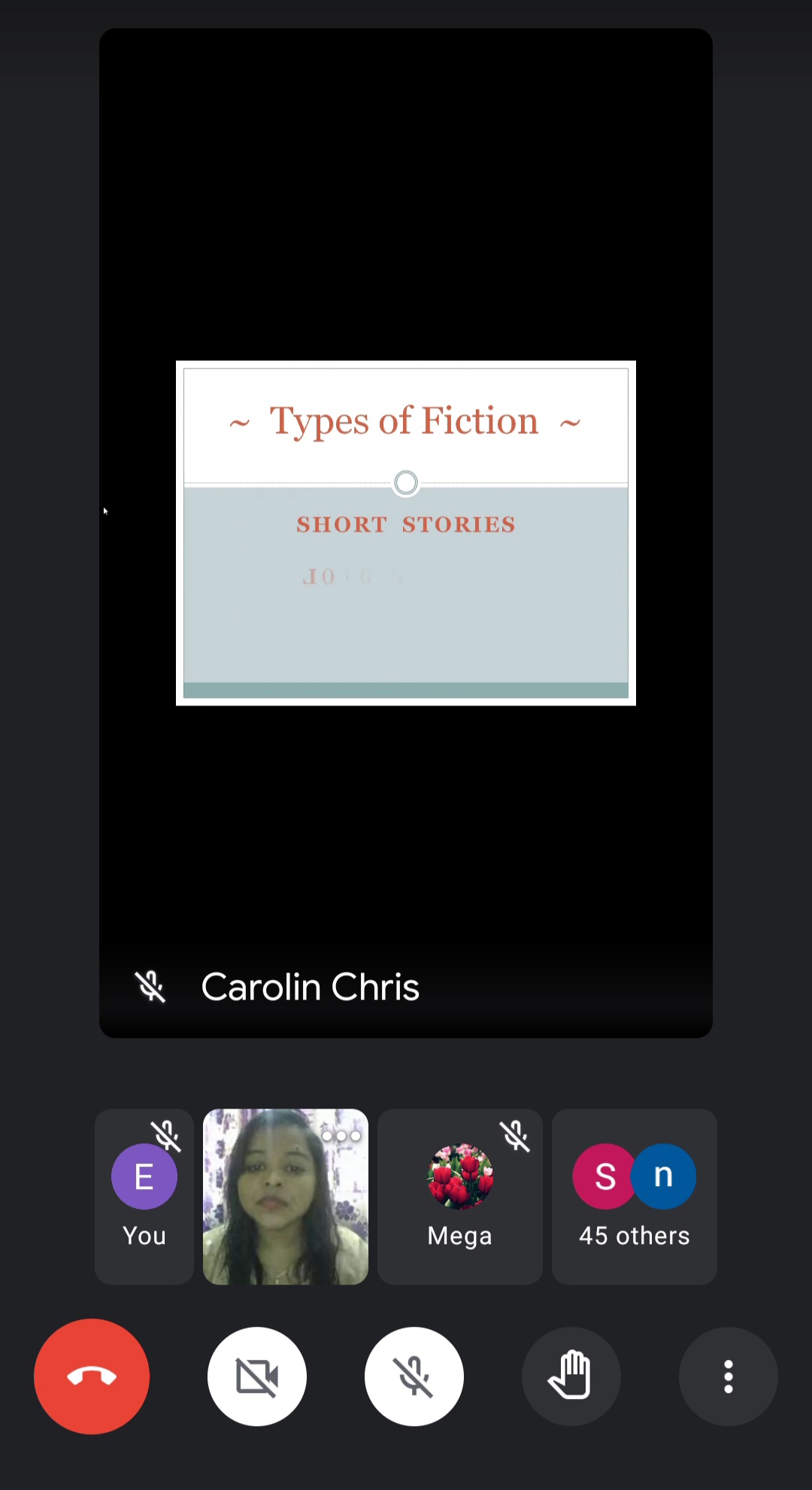This screenshot has width=812, height=1490.
Task: Open Mega's participant tile
Action: click(460, 1197)
